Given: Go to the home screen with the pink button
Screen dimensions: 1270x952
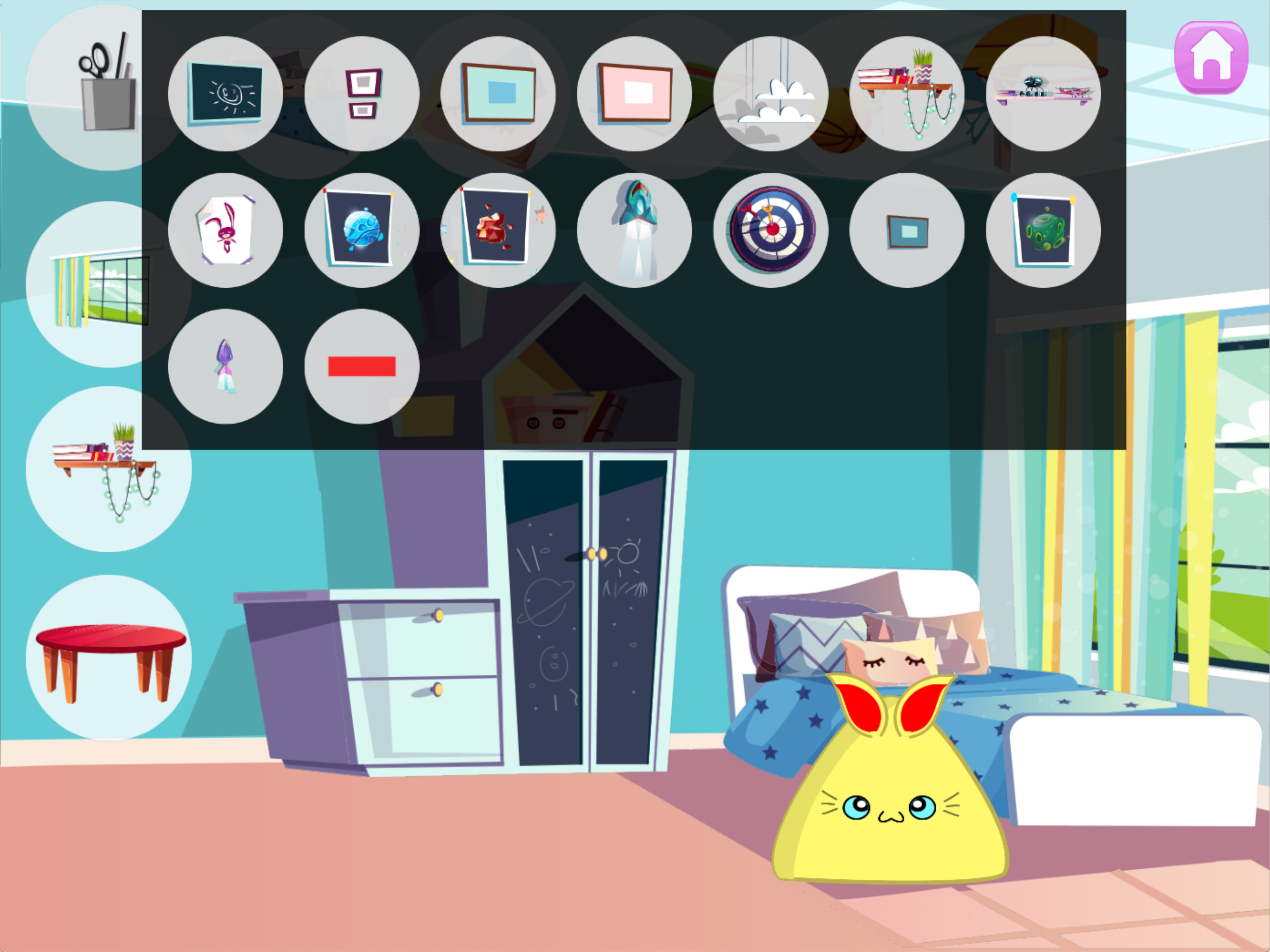Looking at the screenshot, I should tap(1211, 58).
